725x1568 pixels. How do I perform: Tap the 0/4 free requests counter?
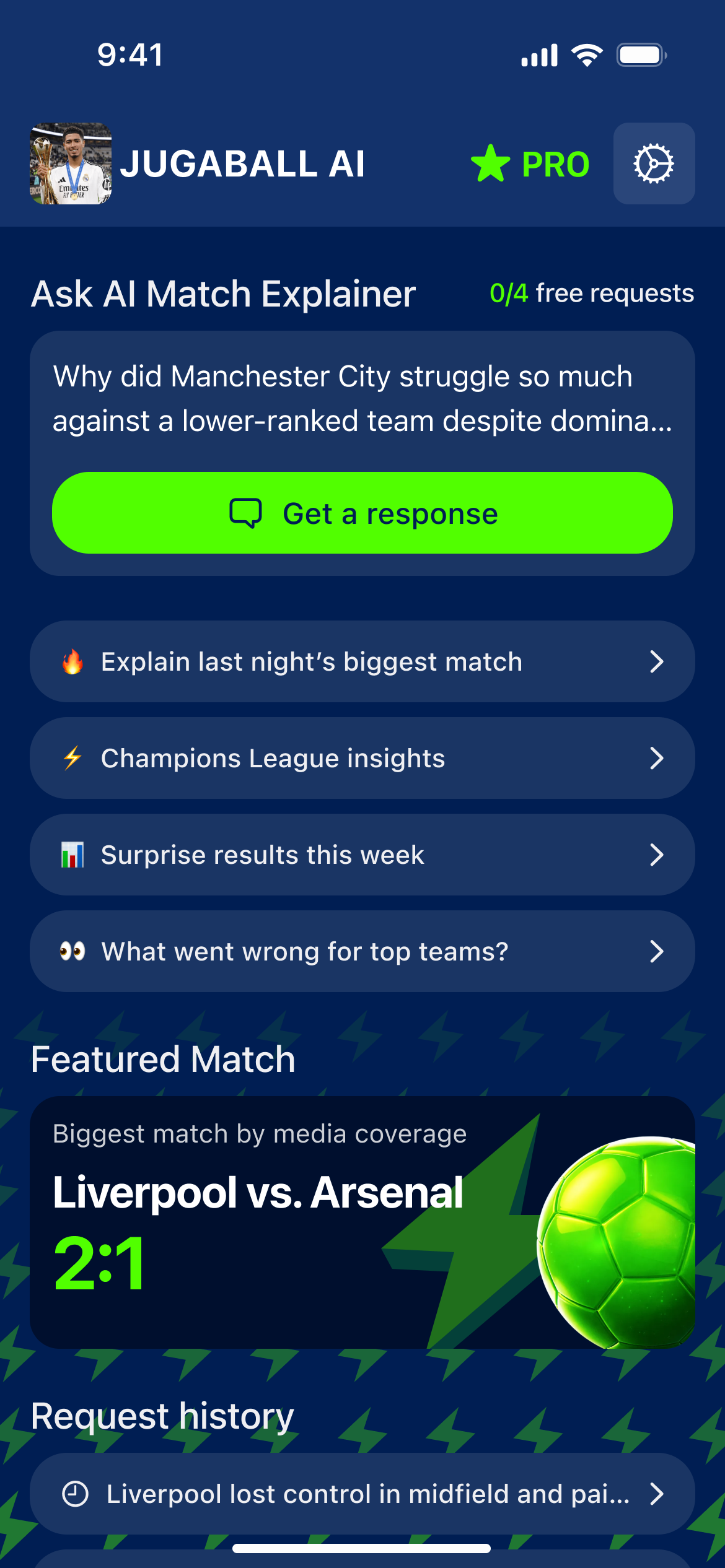[591, 293]
